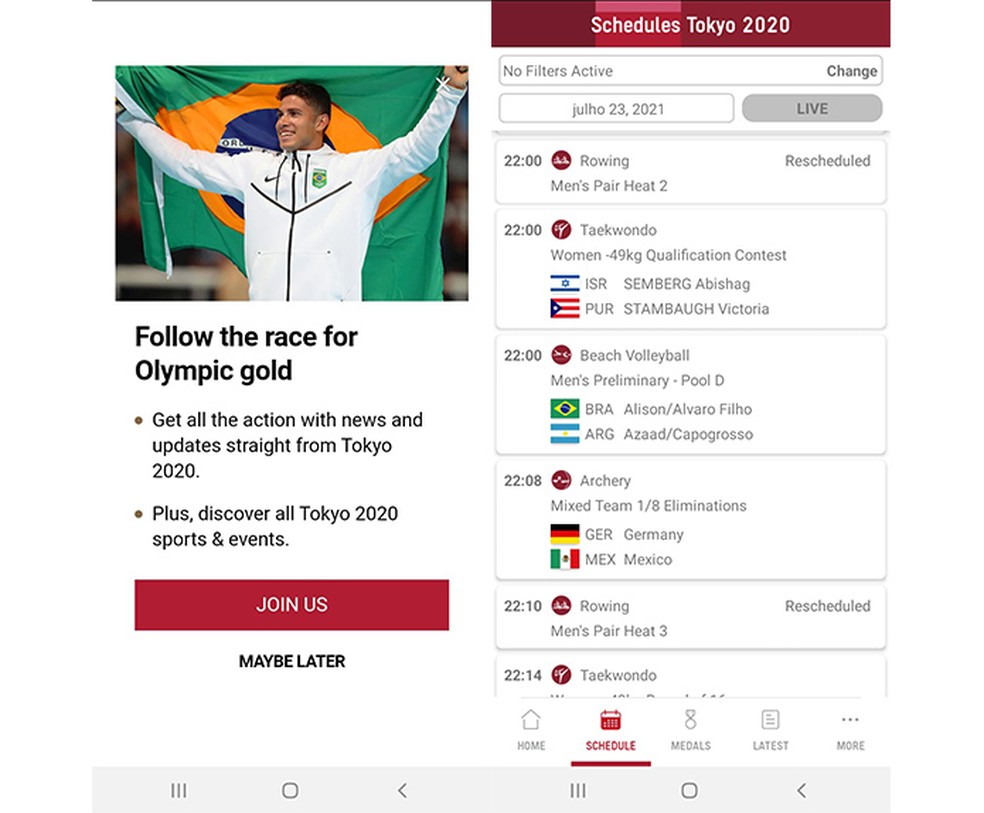The image size is (984, 813).
Task: Change the active schedule filters
Action: click(x=851, y=71)
